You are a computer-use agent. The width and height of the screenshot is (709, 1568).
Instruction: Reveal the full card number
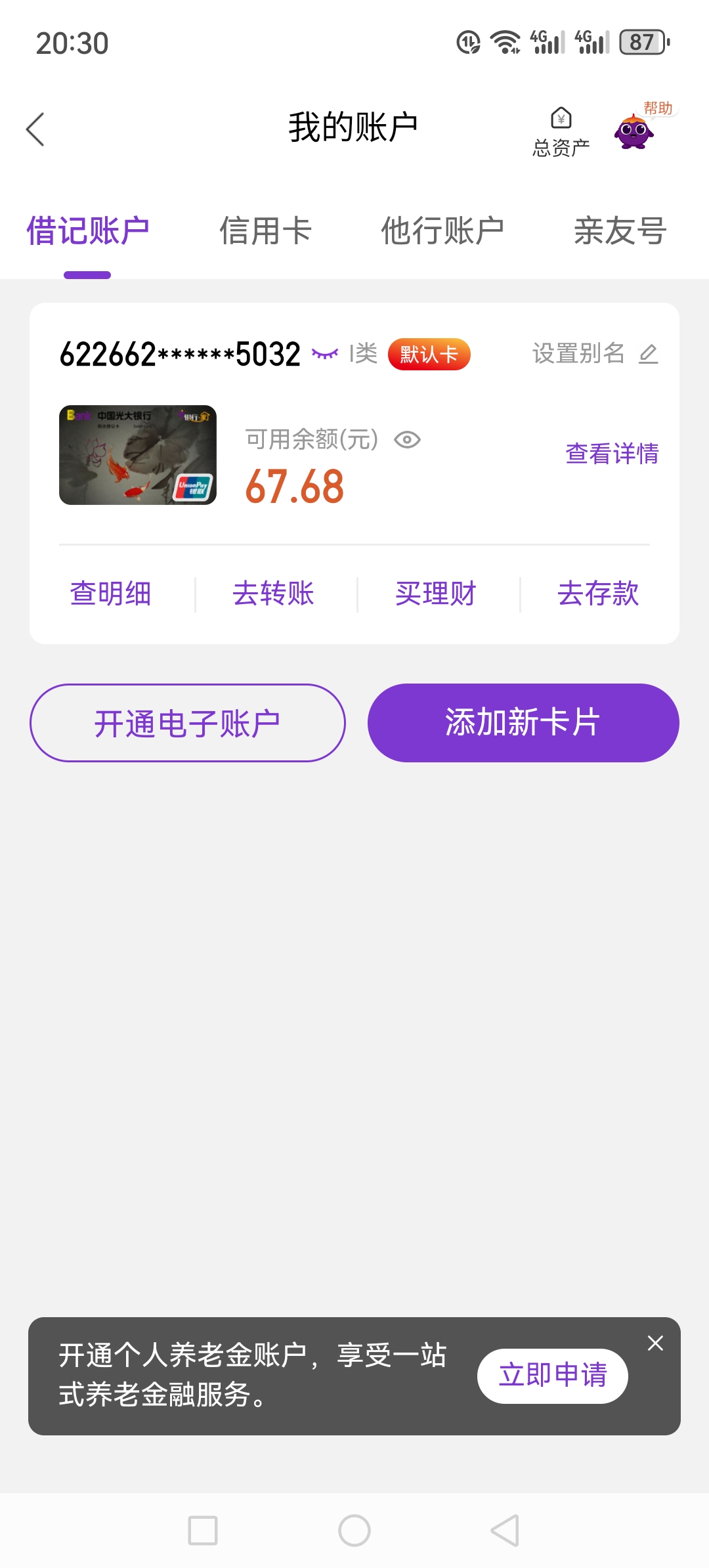tap(324, 355)
